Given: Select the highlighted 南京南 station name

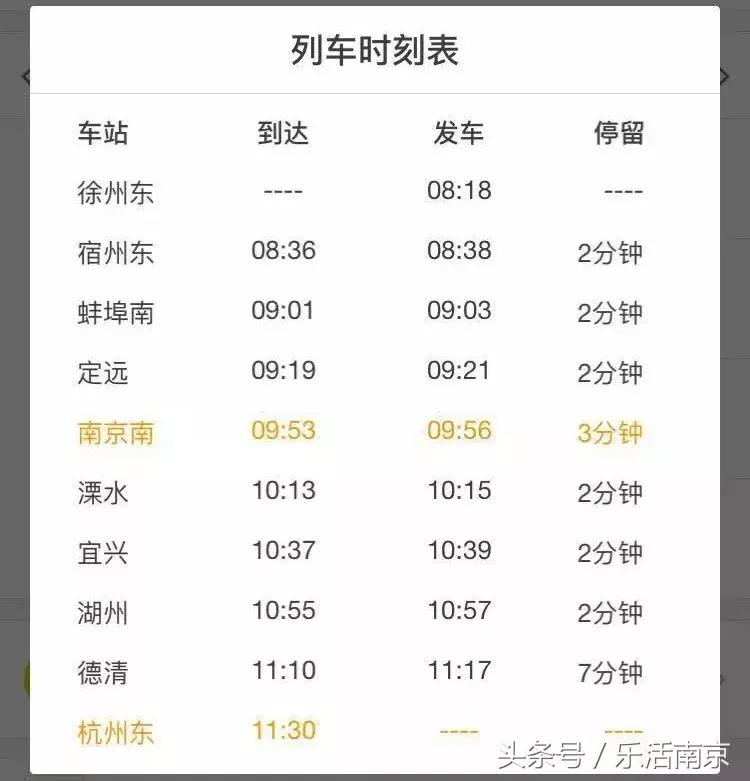Looking at the screenshot, I should (112, 433).
